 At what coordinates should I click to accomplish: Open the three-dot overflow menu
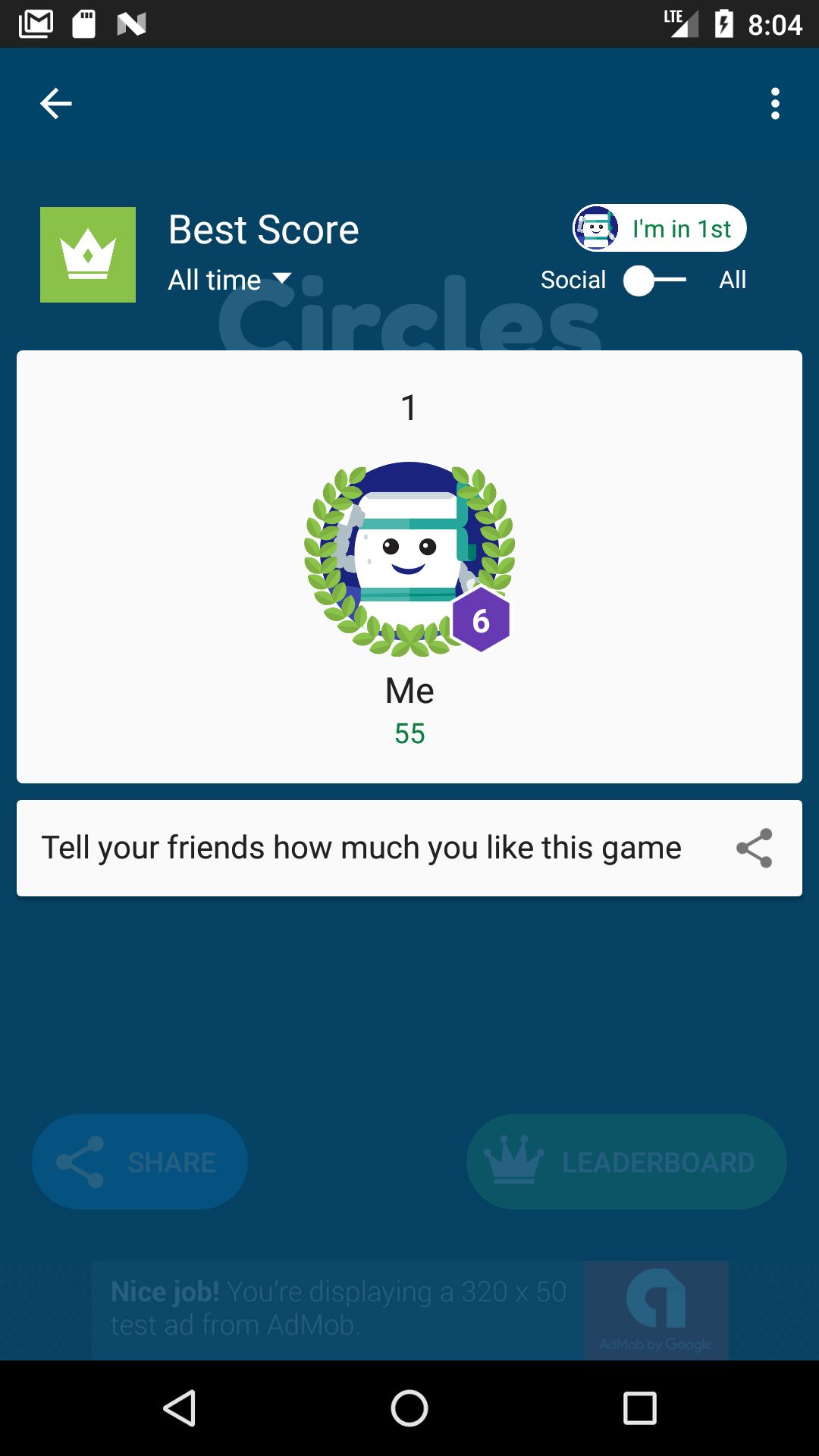click(774, 104)
